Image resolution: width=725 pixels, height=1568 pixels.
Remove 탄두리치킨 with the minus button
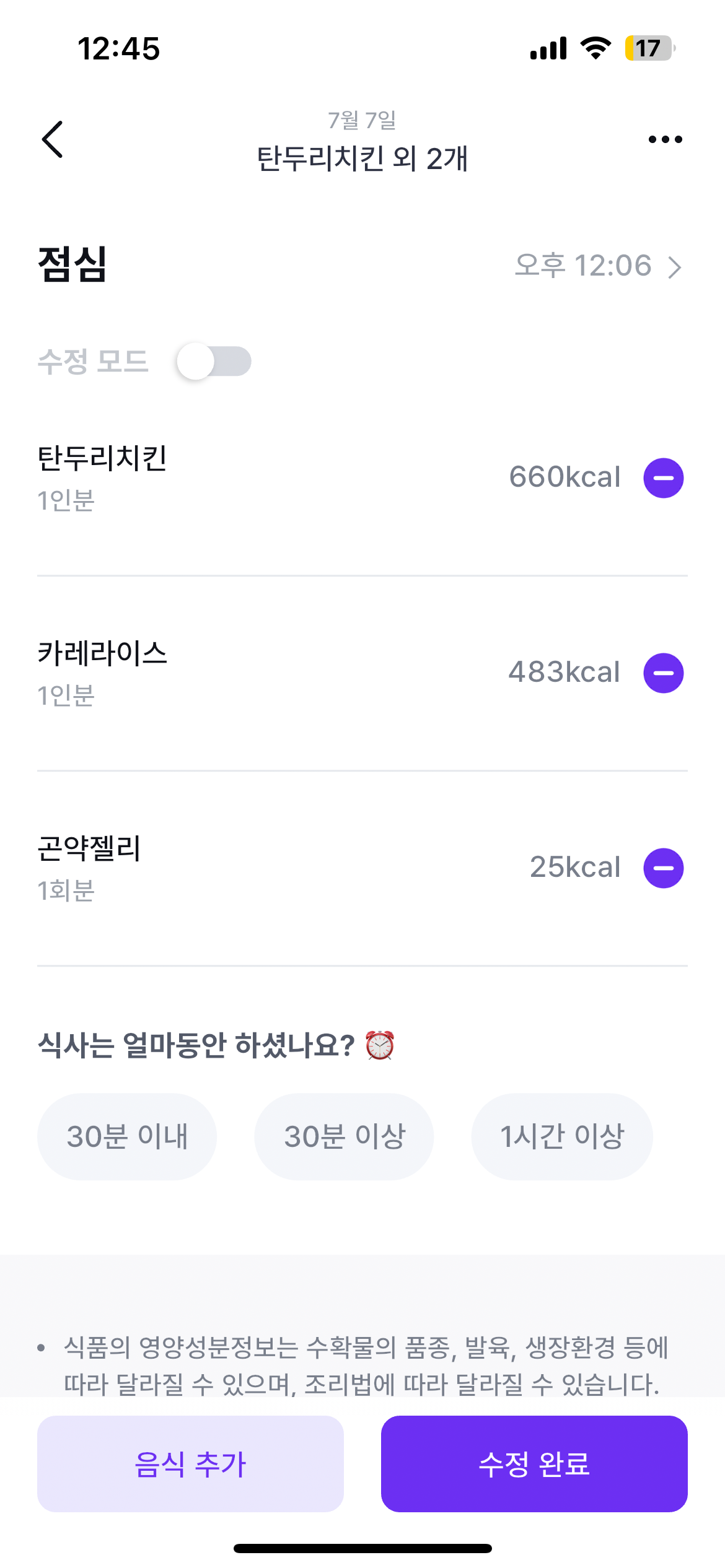pos(663,478)
